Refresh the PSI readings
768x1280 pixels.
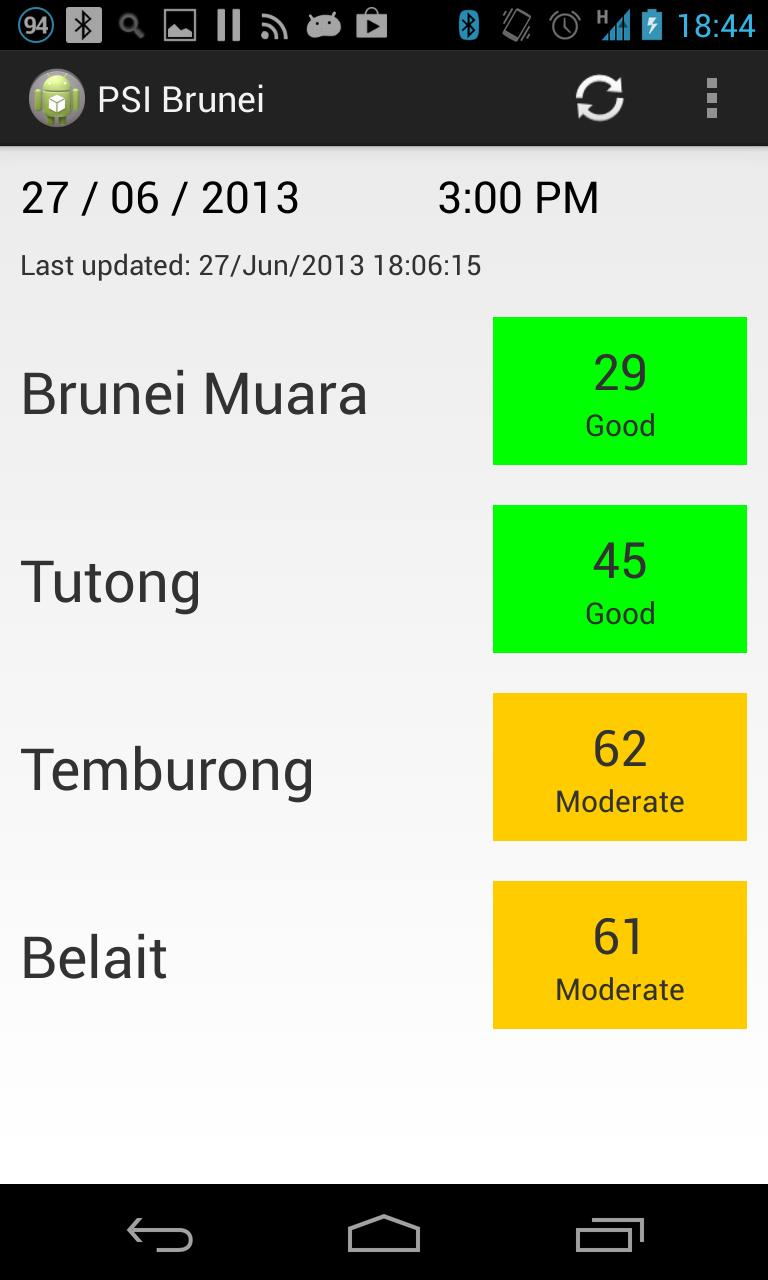coord(596,98)
